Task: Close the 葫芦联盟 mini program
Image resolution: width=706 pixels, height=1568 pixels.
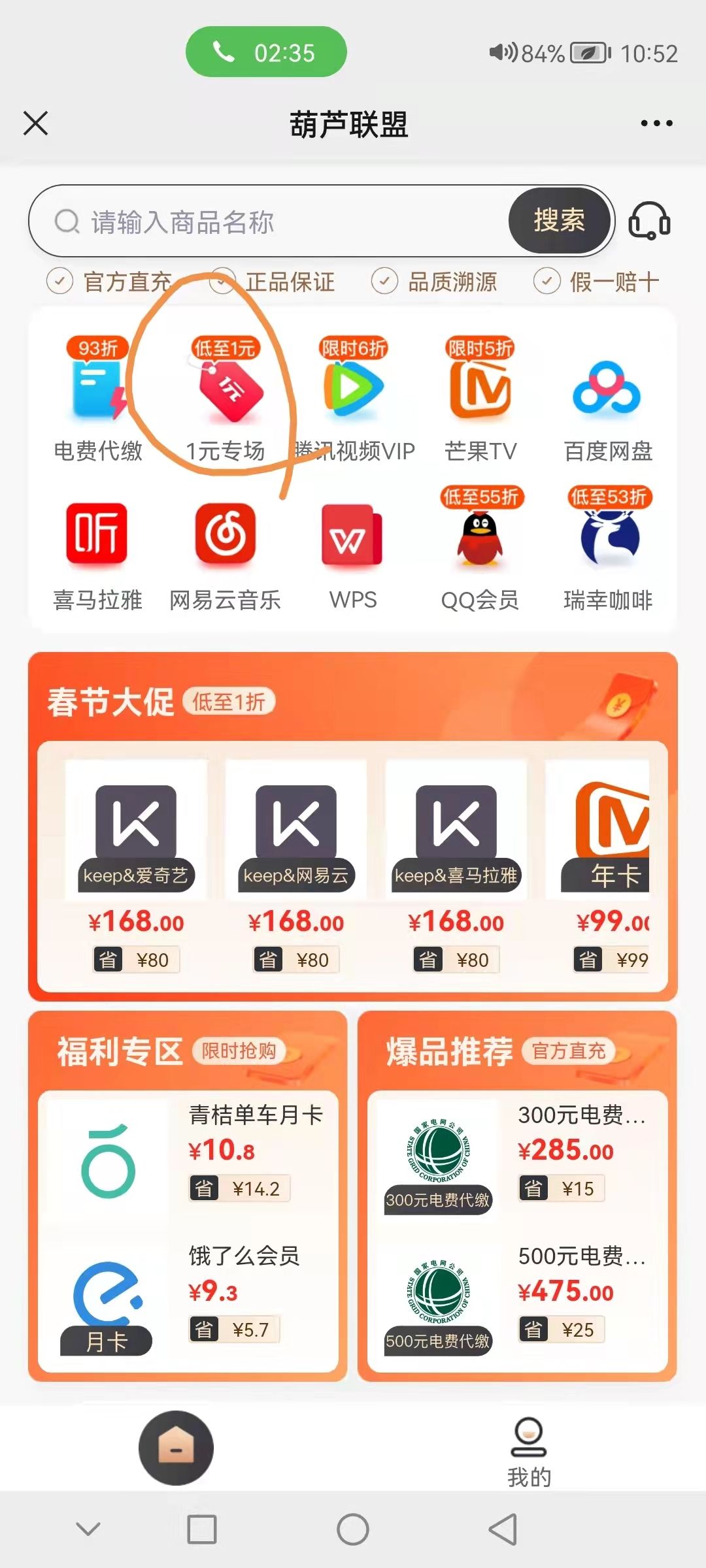Action: 35,123
